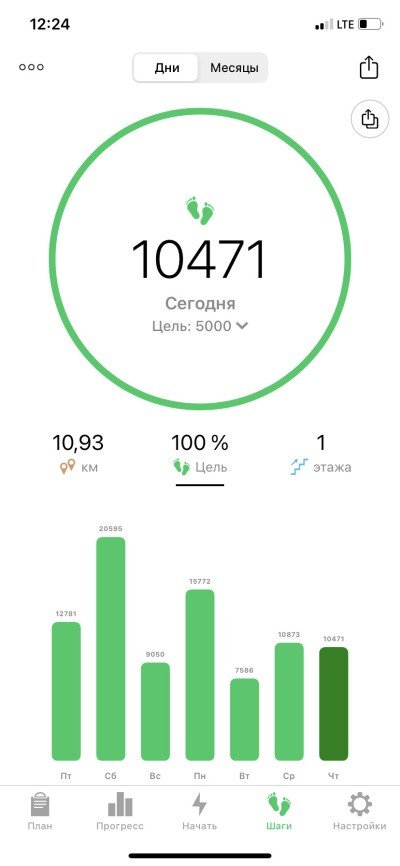
Task: Select Monday's bar with 15772 steps
Action: 200,674
